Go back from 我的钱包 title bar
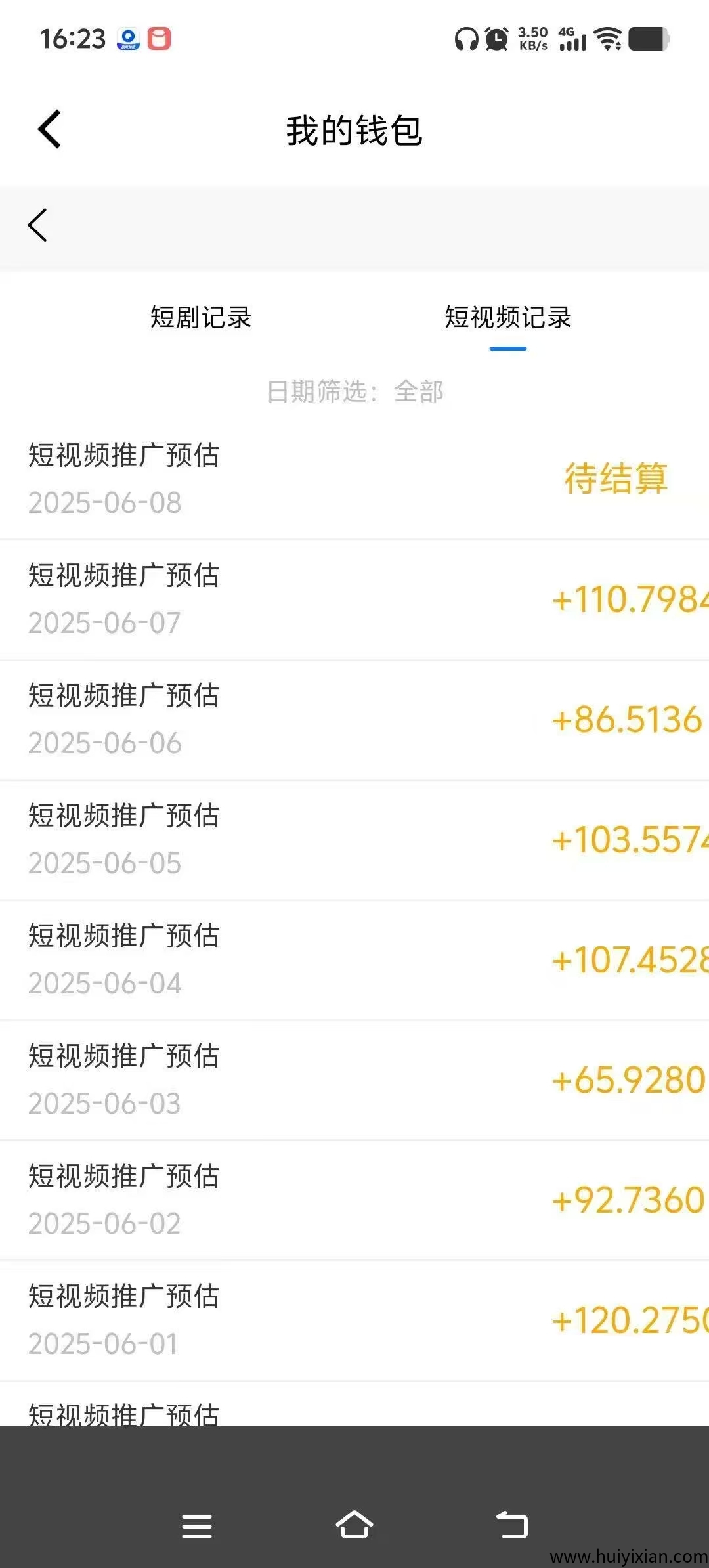The height and width of the screenshot is (1568, 709). coord(50,129)
